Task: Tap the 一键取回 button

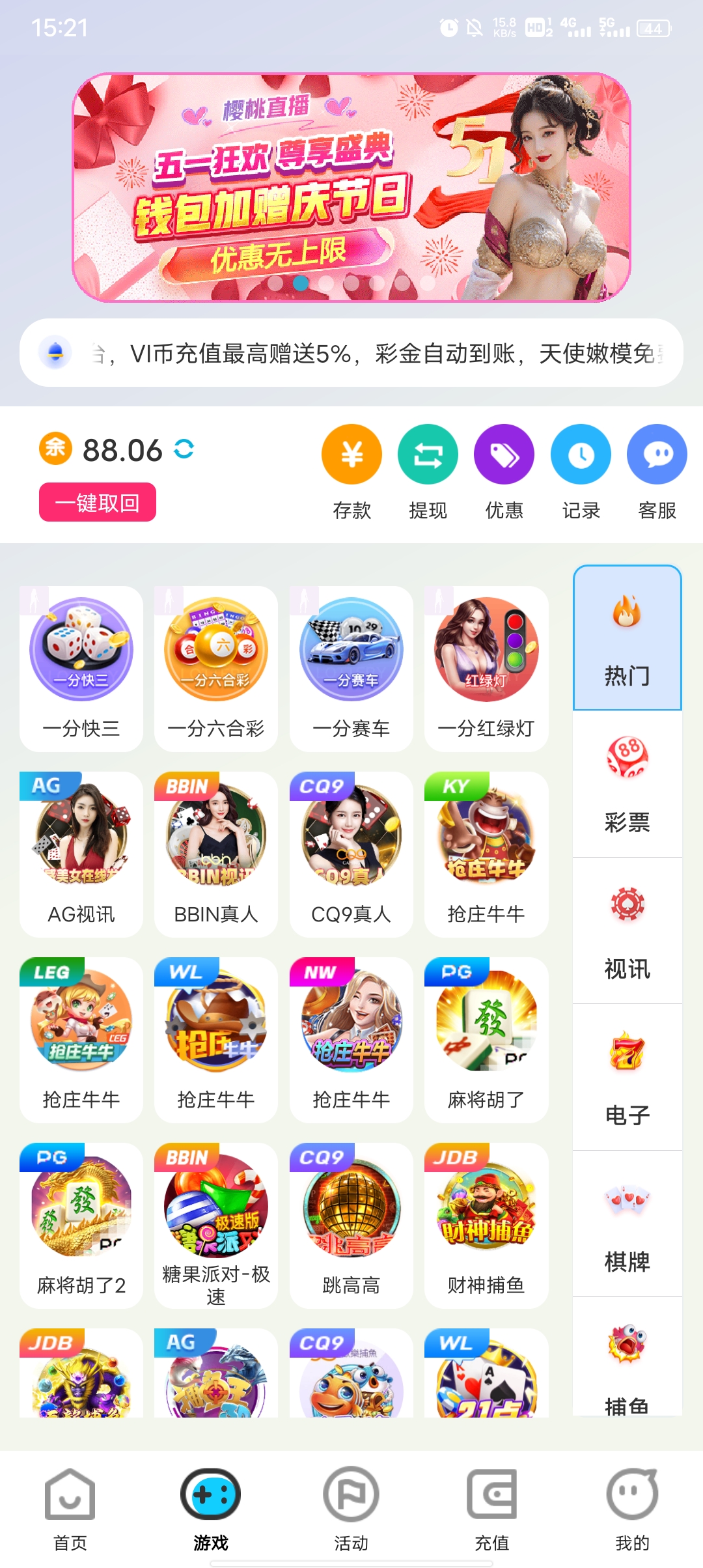Action: 98,502
